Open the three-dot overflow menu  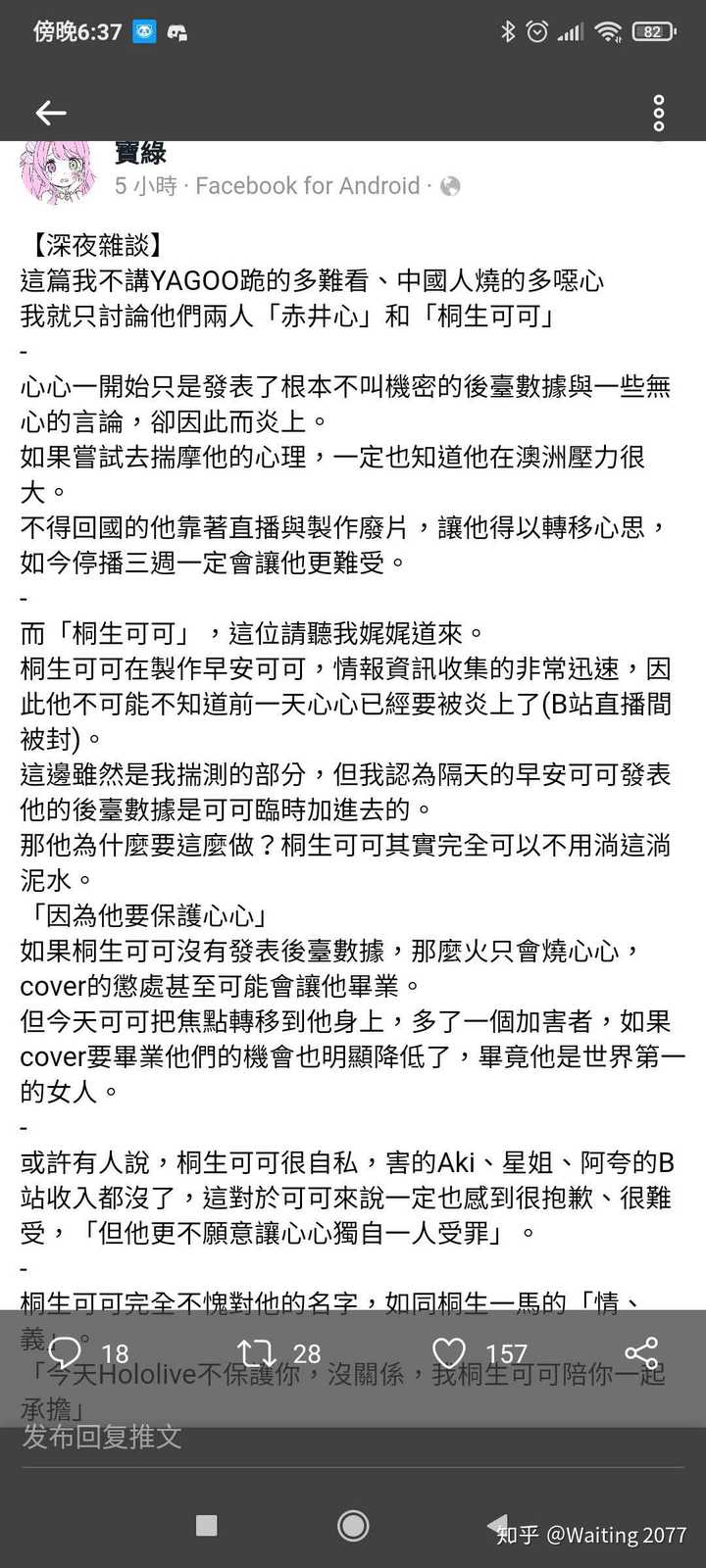coord(659,114)
